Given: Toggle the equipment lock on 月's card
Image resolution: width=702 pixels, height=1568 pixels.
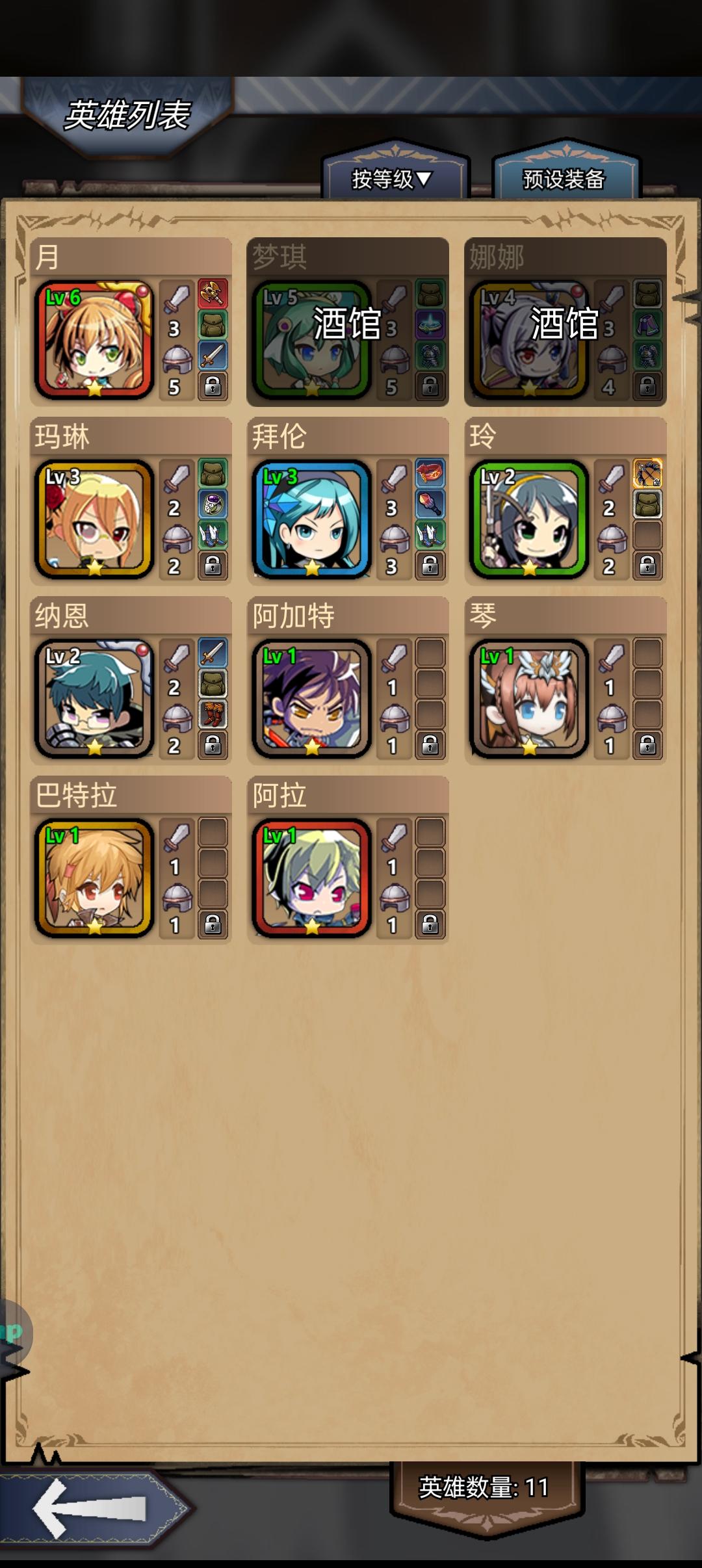Looking at the screenshot, I should pyautogui.click(x=213, y=387).
